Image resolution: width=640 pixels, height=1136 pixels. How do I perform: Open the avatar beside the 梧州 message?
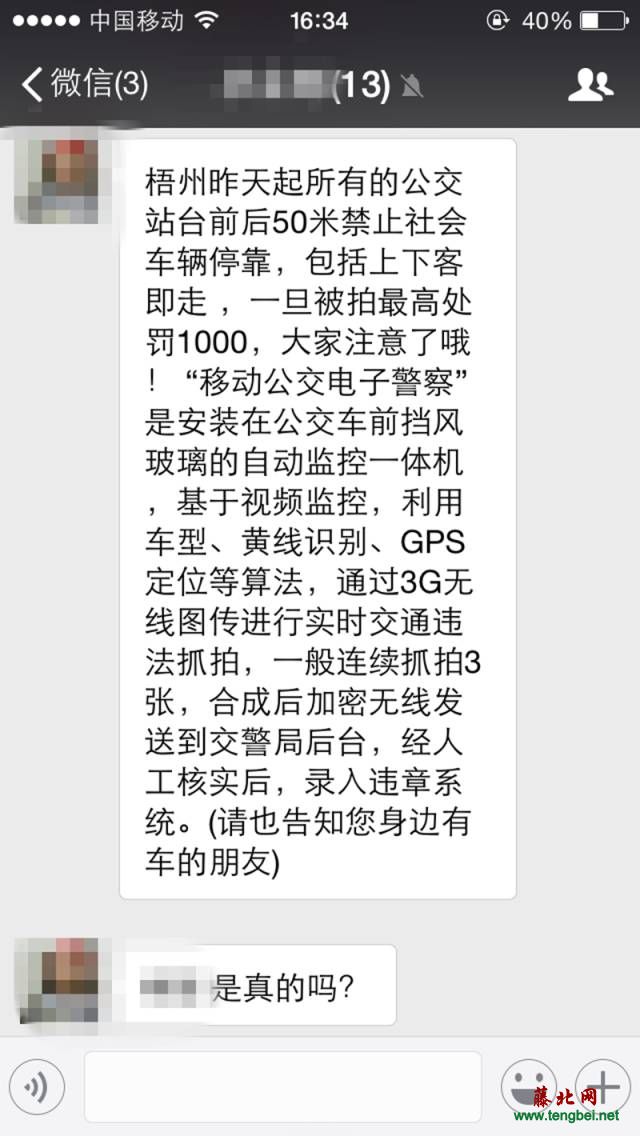(57, 180)
